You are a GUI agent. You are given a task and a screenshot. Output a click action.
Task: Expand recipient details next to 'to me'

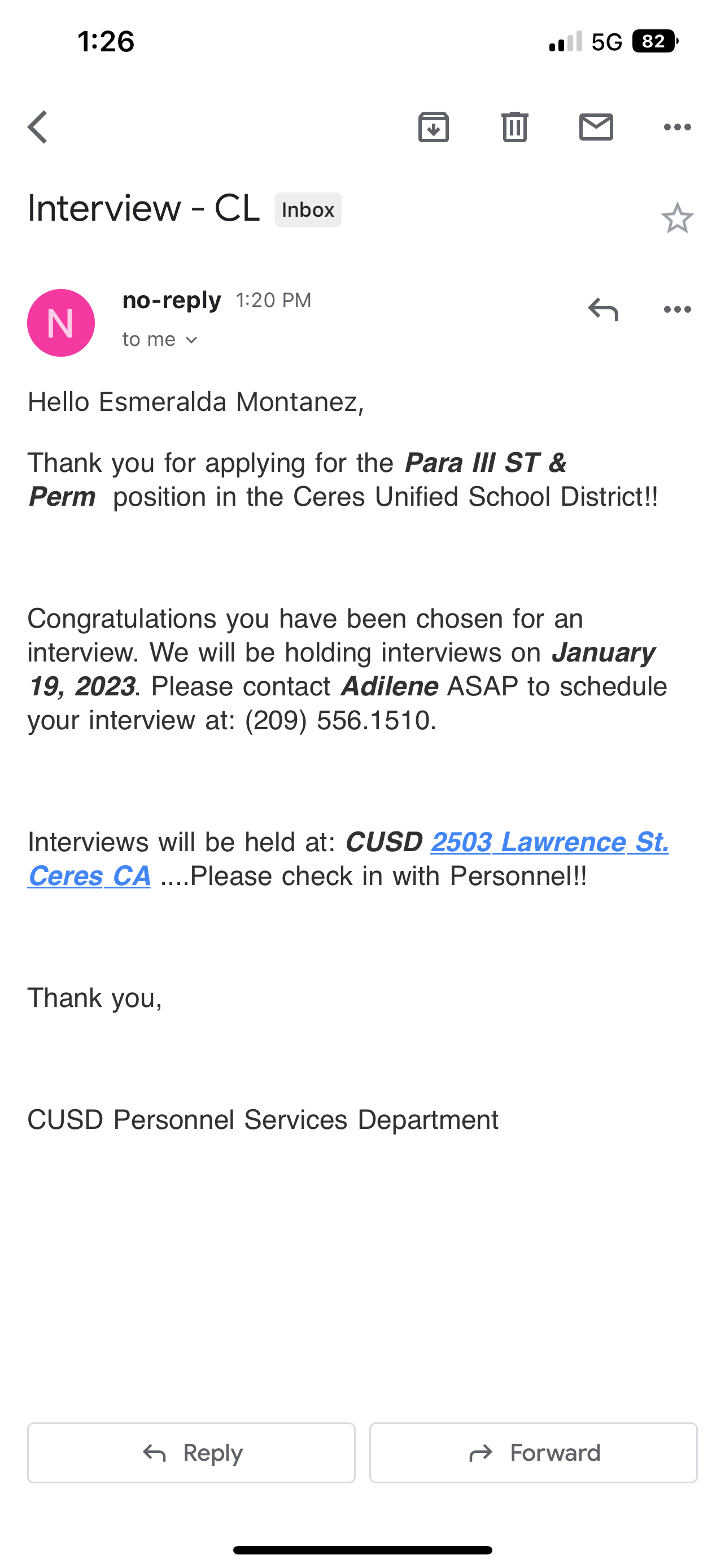click(x=191, y=340)
